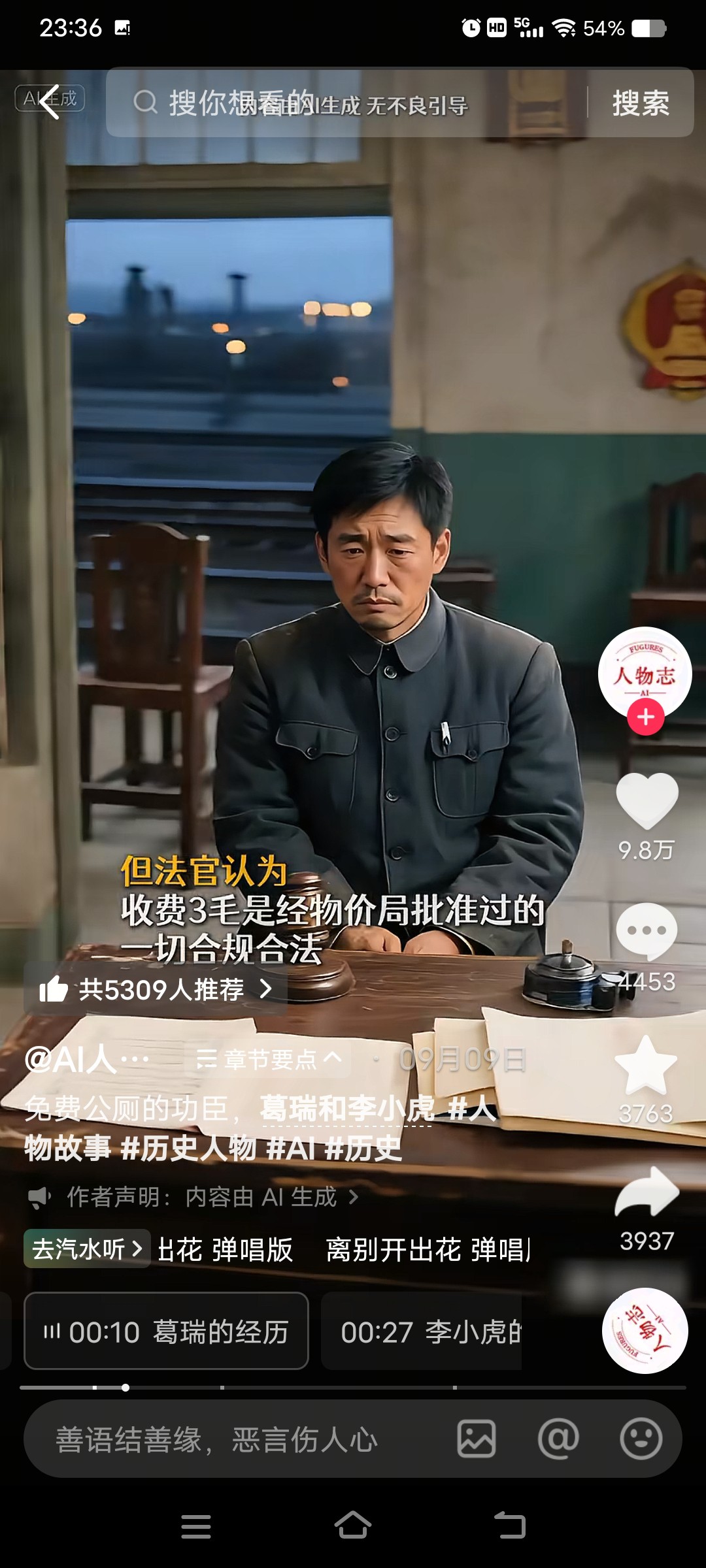The height and width of the screenshot is (1568, 706).
Task: Tap 去汽水听 to hear the soundtrack
Action: point(87,1249)
